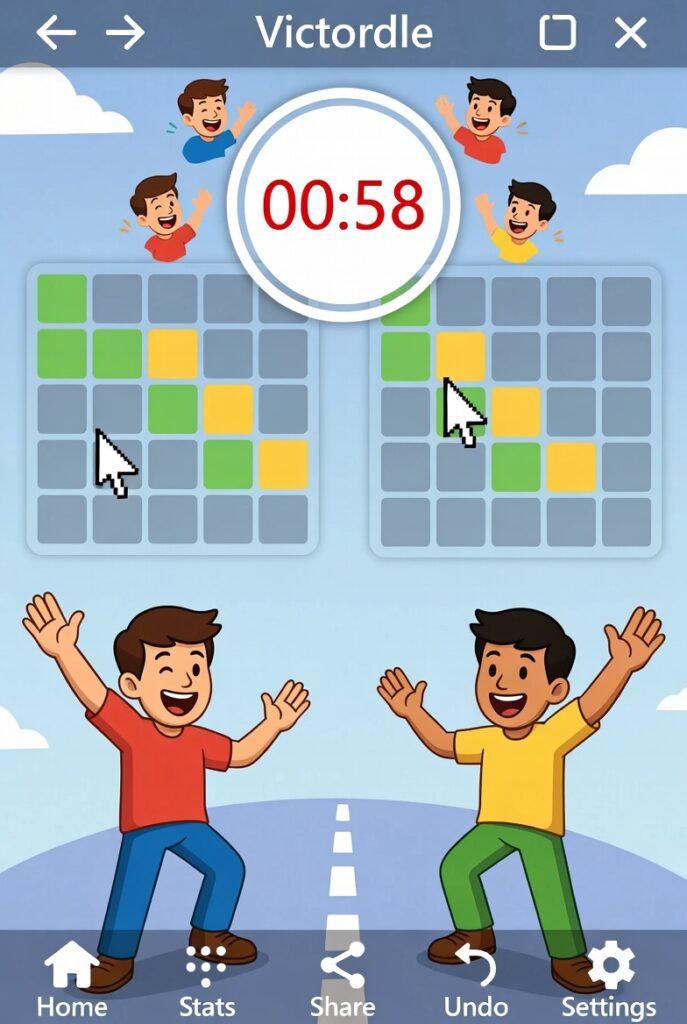Viewport: 687px width, 1024px height.
Task: Open Settings
Action: 609,979
